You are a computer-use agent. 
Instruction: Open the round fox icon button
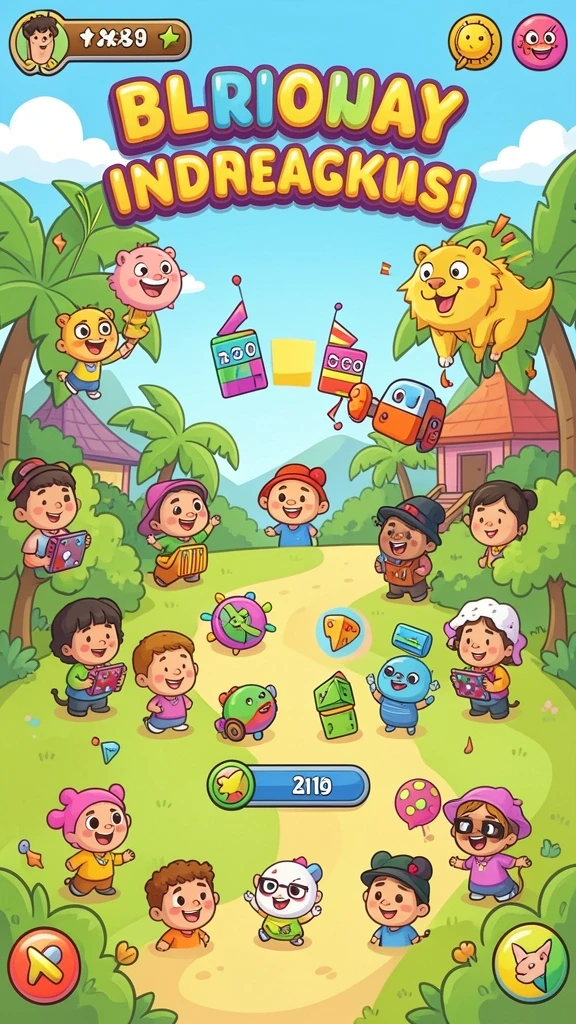[530, 963]
